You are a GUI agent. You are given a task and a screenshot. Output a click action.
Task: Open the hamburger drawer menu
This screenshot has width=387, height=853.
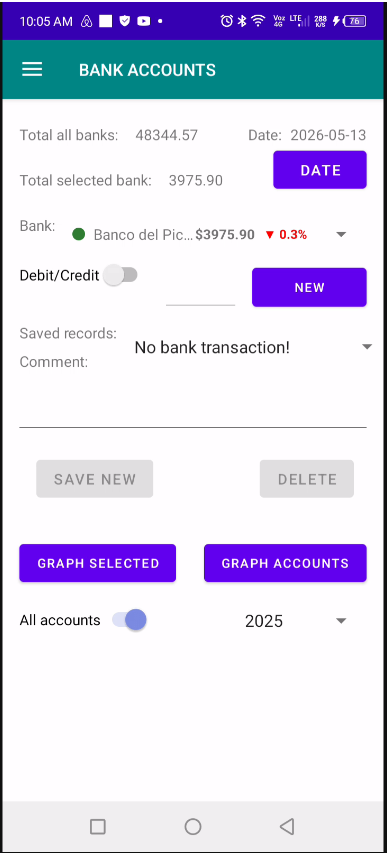[x=32, y=69]
